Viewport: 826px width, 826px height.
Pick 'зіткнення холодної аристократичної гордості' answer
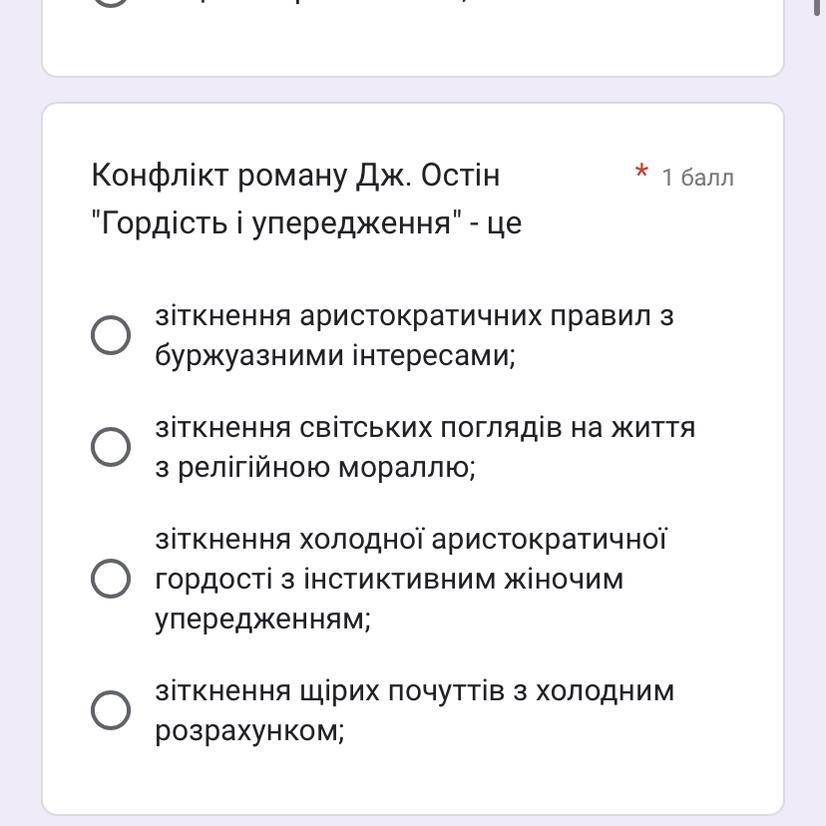click(x=111, y=578)
